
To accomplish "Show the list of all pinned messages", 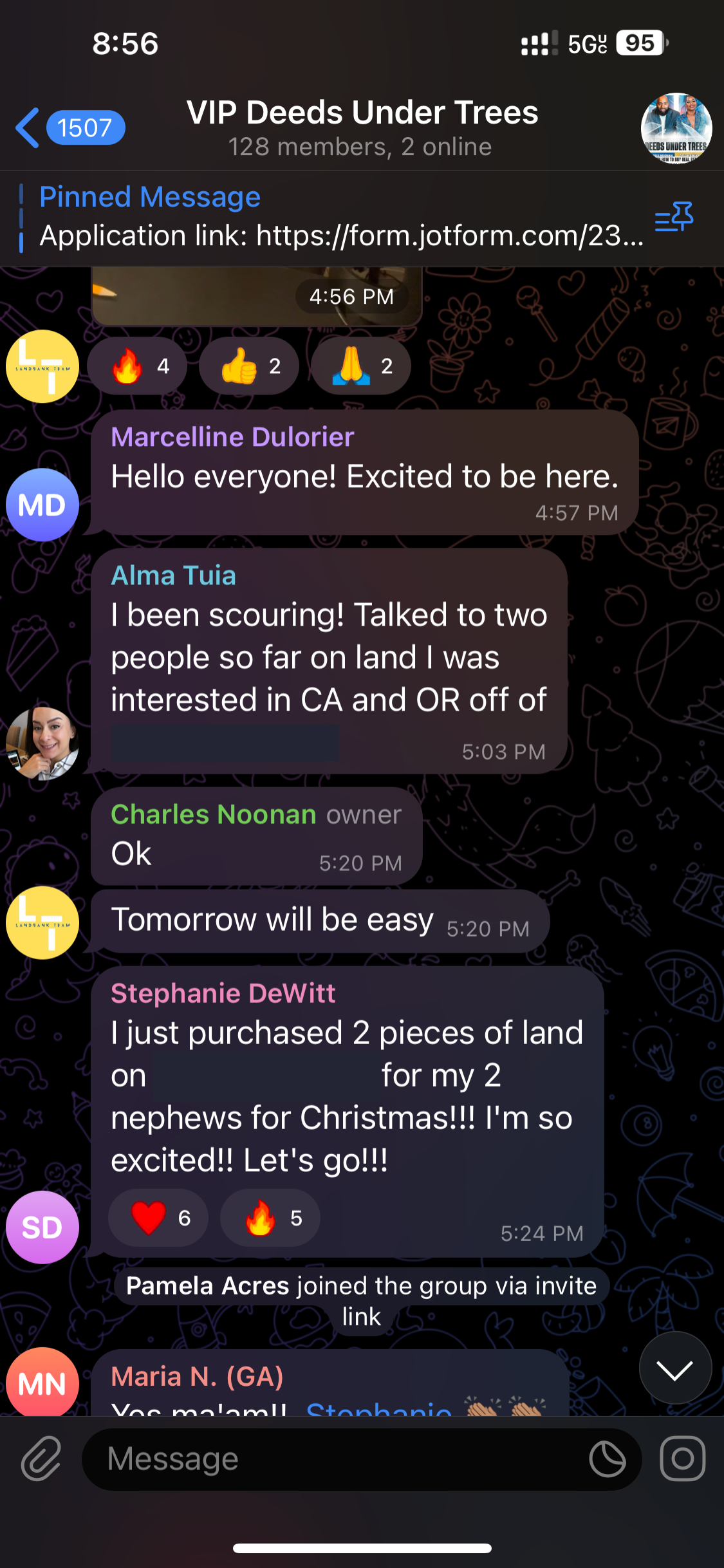I will click(674, 218).
